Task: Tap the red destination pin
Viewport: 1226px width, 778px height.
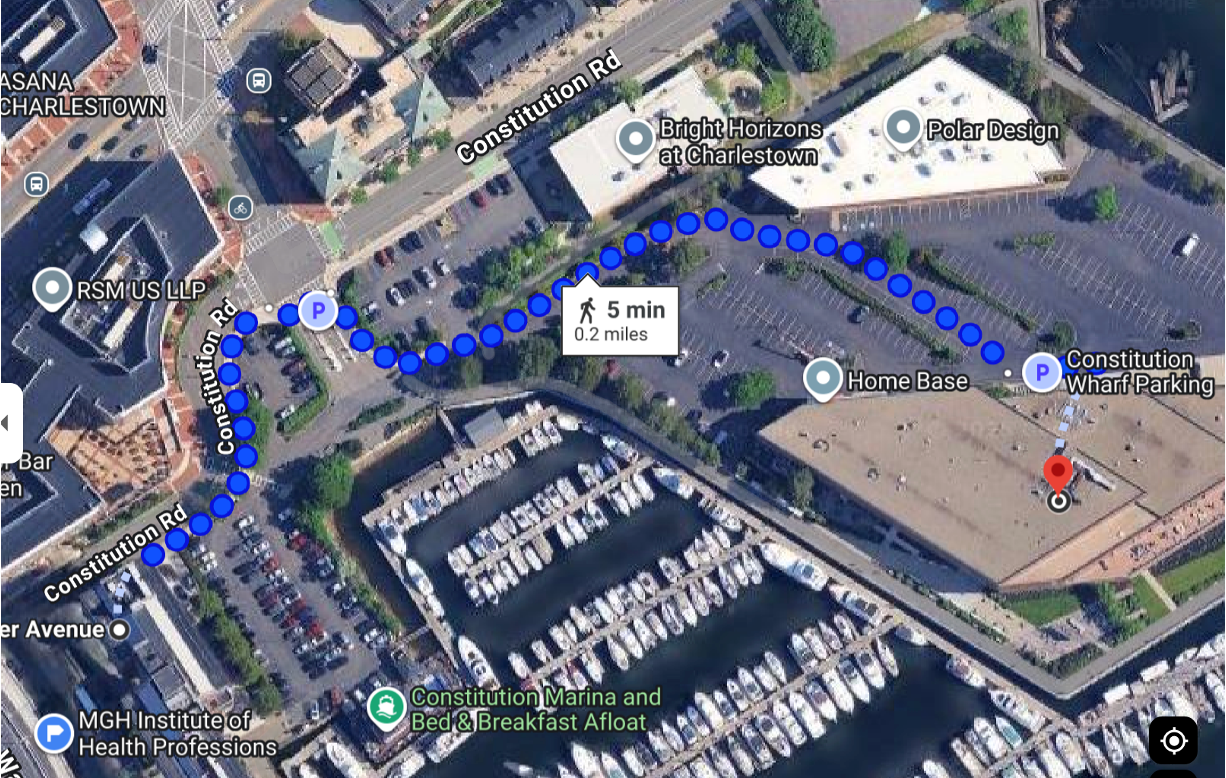Action: pyautogui.click(x=1057, y=475)
